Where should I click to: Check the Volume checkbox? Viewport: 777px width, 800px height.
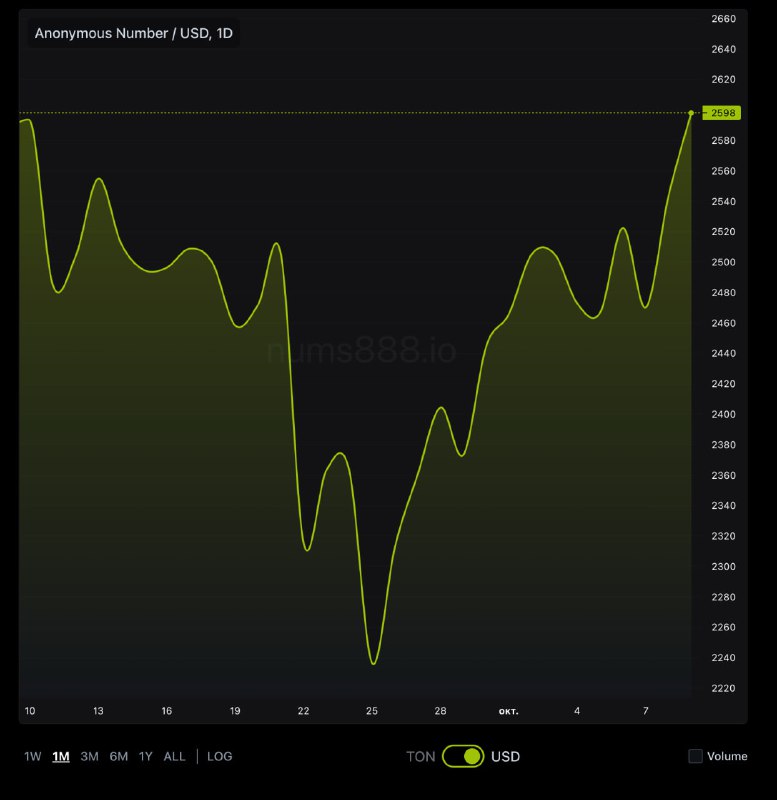[696, 756]
